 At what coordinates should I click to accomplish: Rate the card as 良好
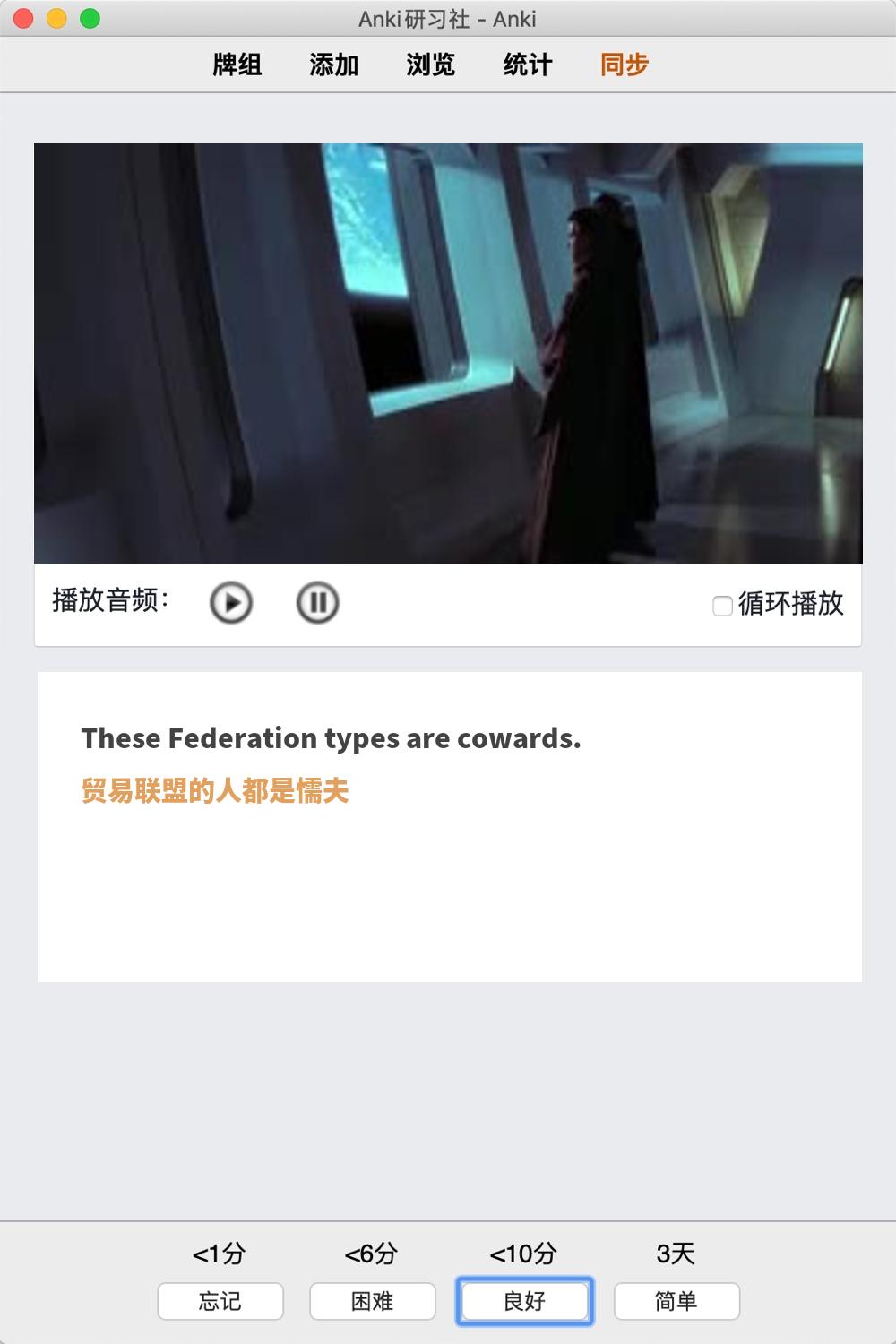click(x=525, y=1301)
